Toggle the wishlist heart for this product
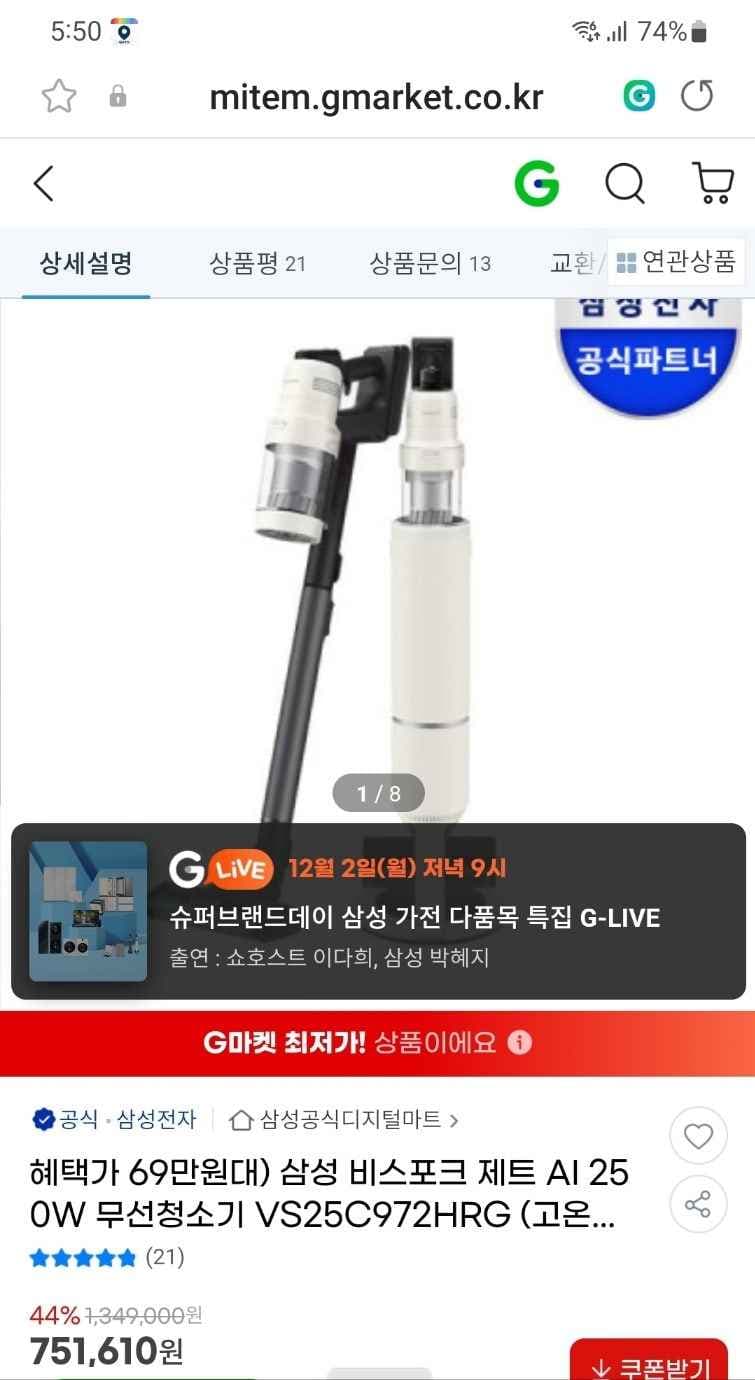This screenshot has height=1380, width=755. coord(698,1135)
